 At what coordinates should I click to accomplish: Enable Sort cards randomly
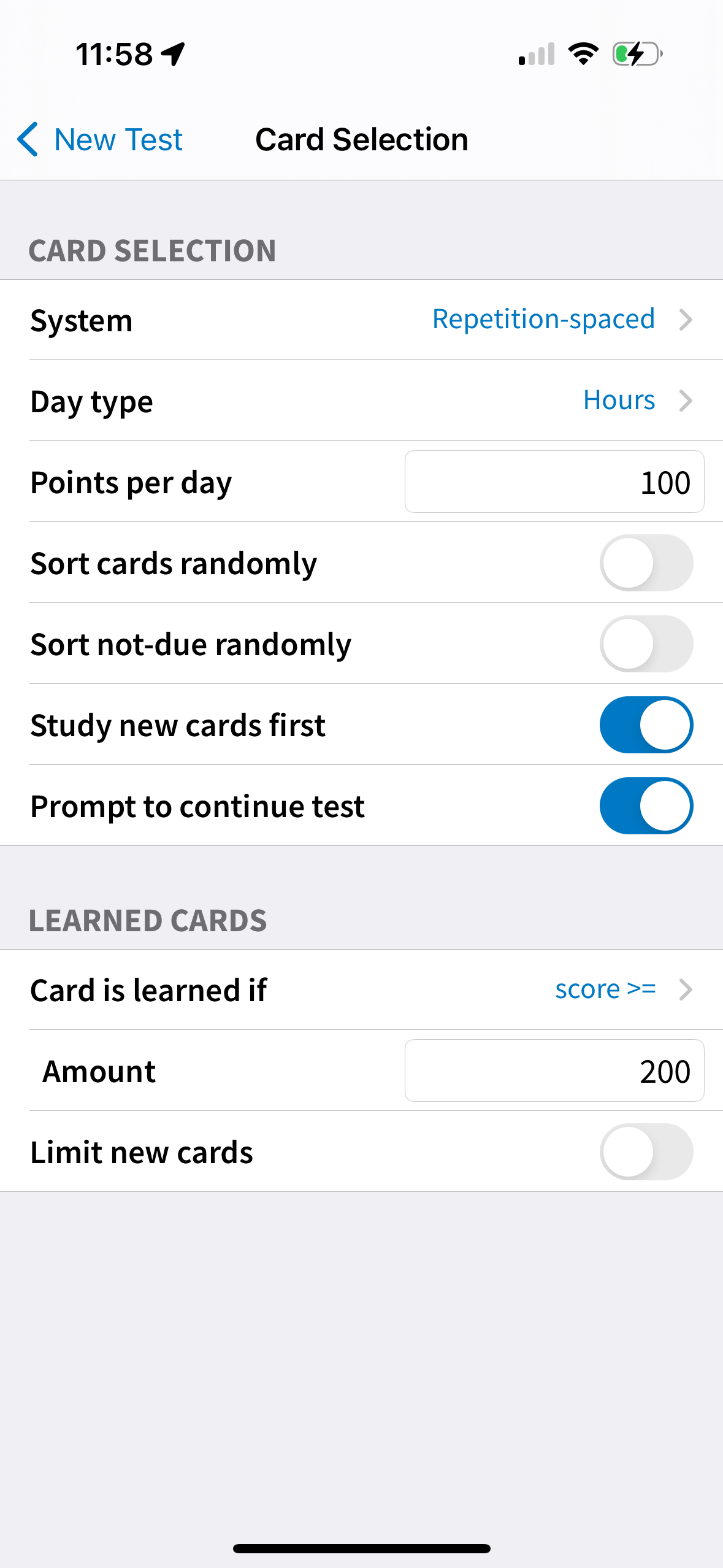tap(646, 563)
